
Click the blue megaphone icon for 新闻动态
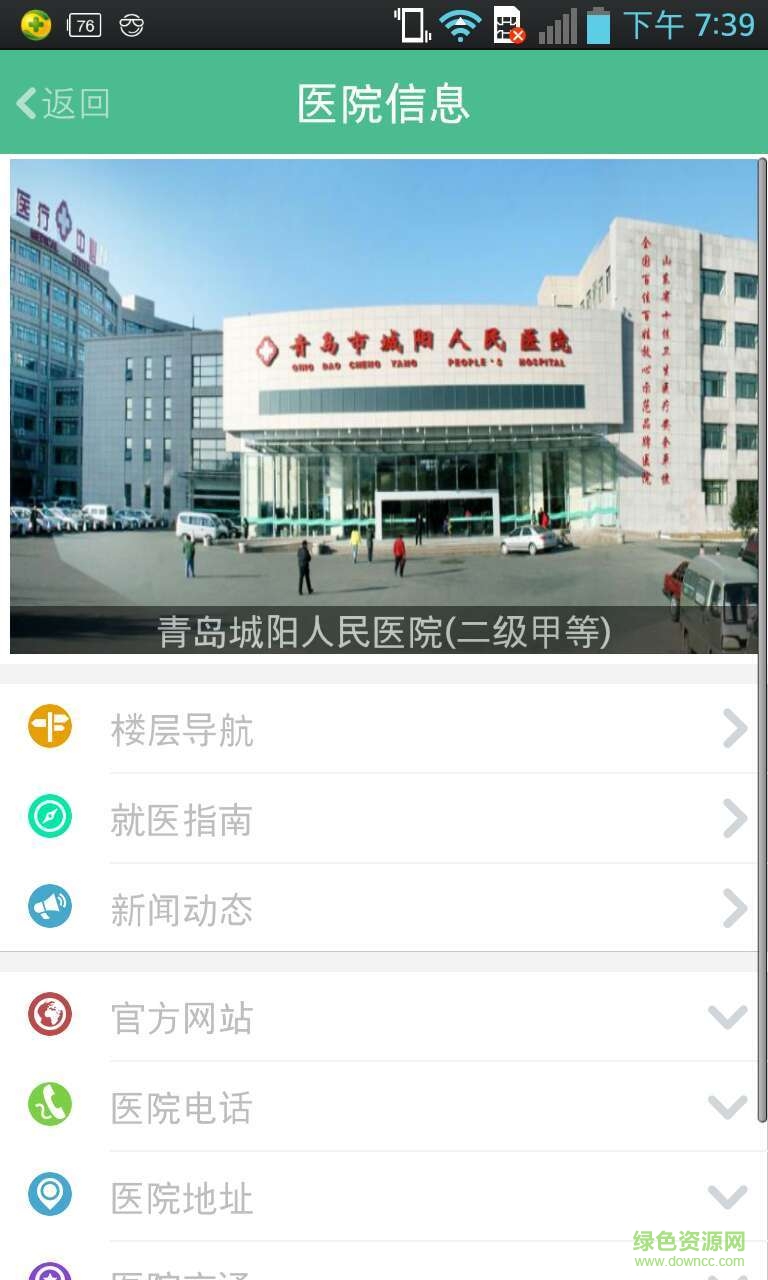point(50,907)
